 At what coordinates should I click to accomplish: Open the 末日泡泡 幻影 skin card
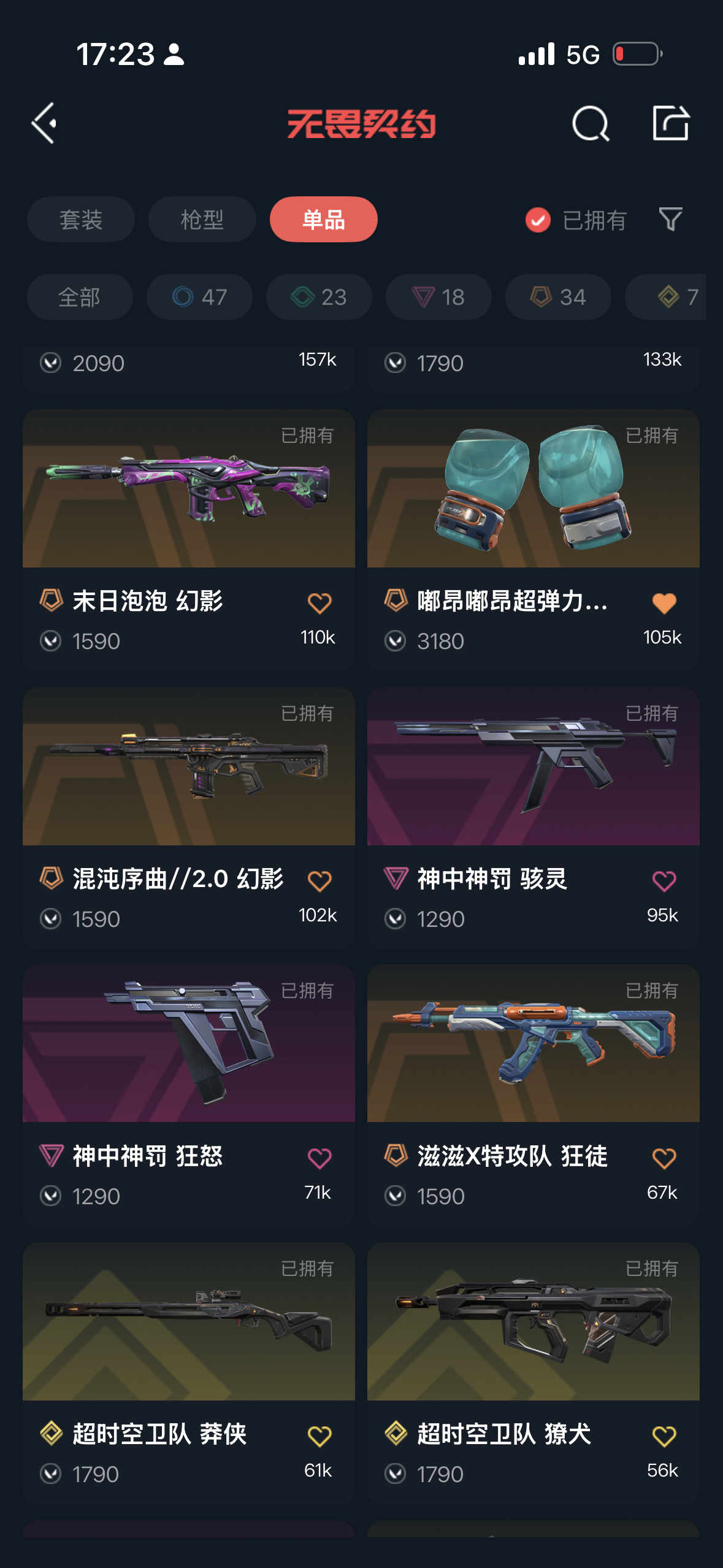point(189,490)
